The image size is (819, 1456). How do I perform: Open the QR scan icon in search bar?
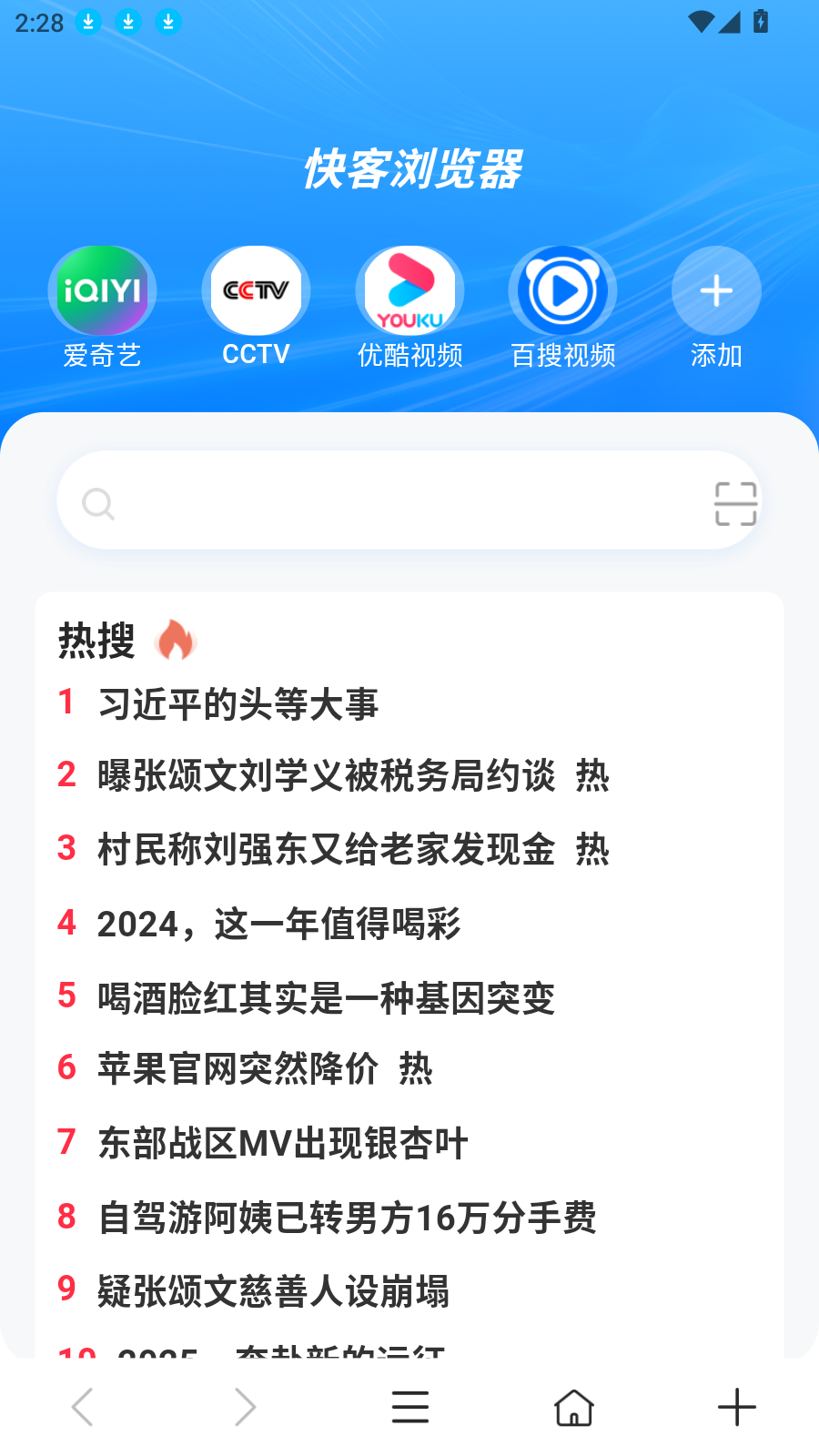click(x=735, y=503)
